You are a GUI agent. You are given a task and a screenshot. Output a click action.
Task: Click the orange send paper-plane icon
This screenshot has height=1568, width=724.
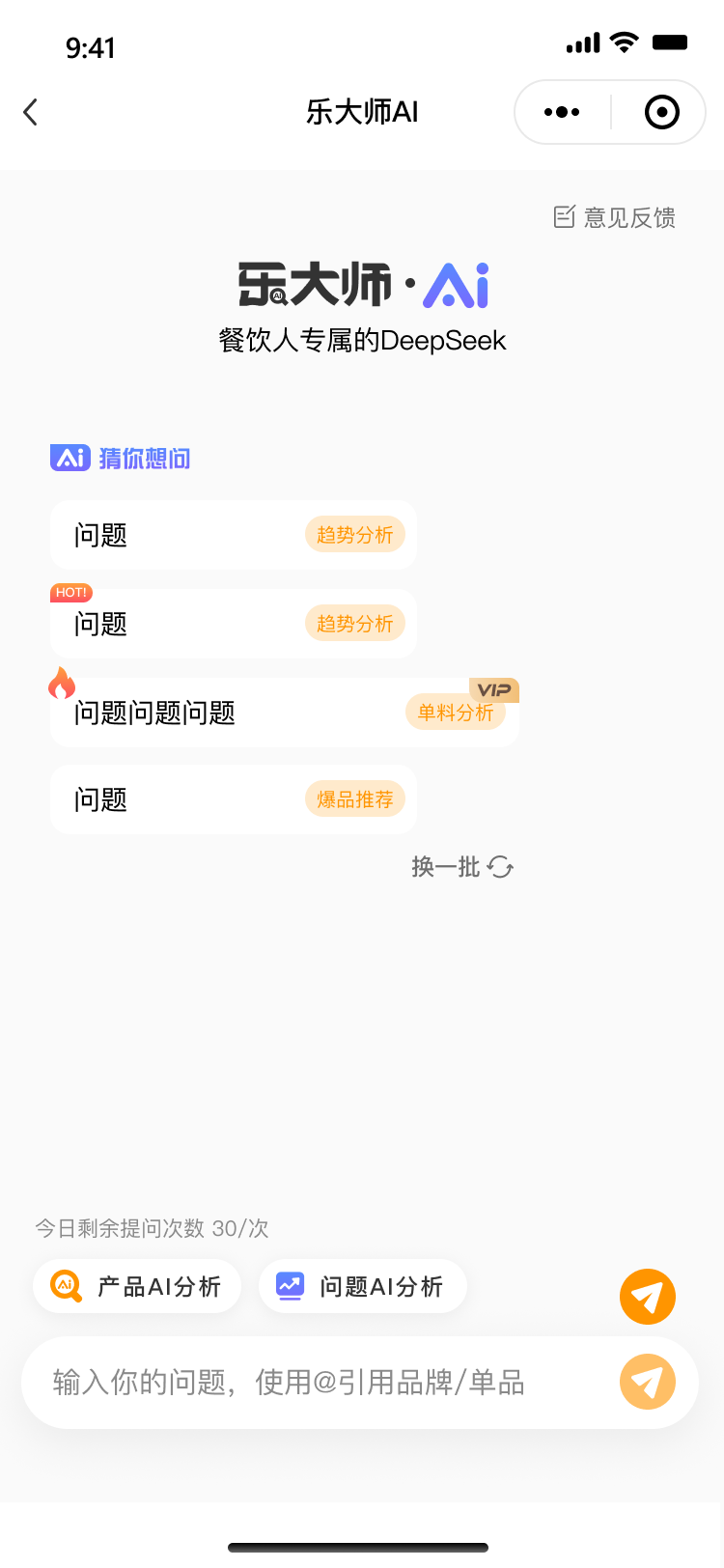[647, 1296]
